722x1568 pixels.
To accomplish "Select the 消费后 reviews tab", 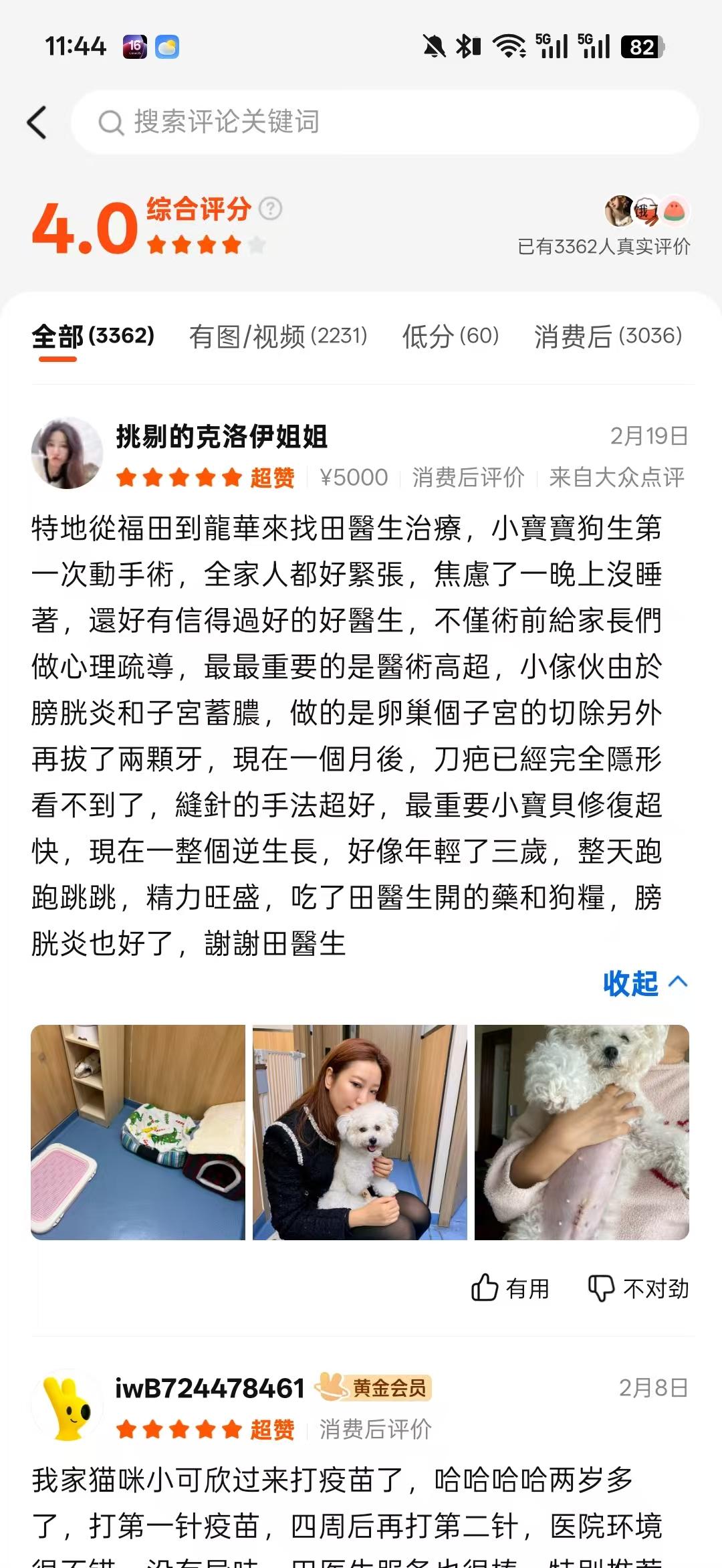I will (607, 336).
